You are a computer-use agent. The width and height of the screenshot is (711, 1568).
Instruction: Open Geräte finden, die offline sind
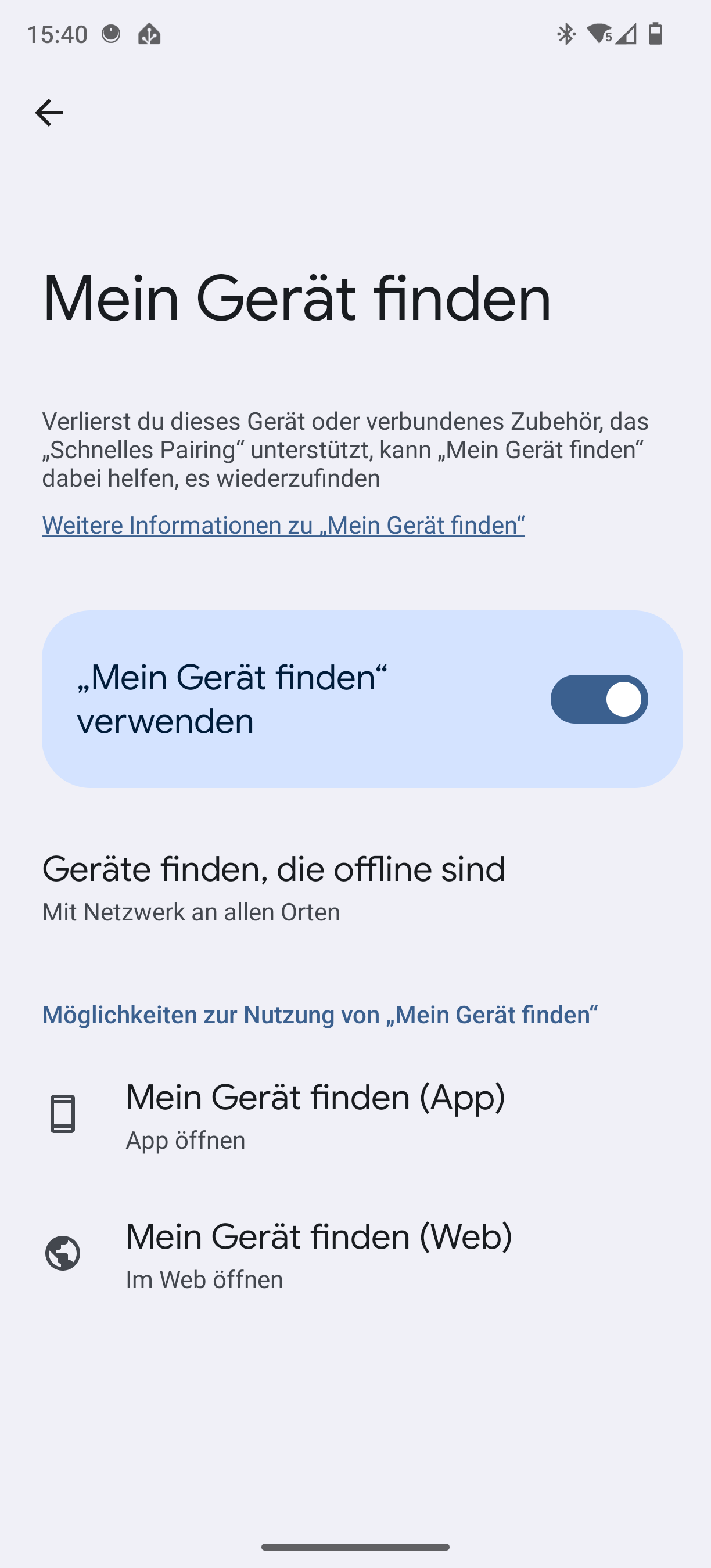point(355,887)
